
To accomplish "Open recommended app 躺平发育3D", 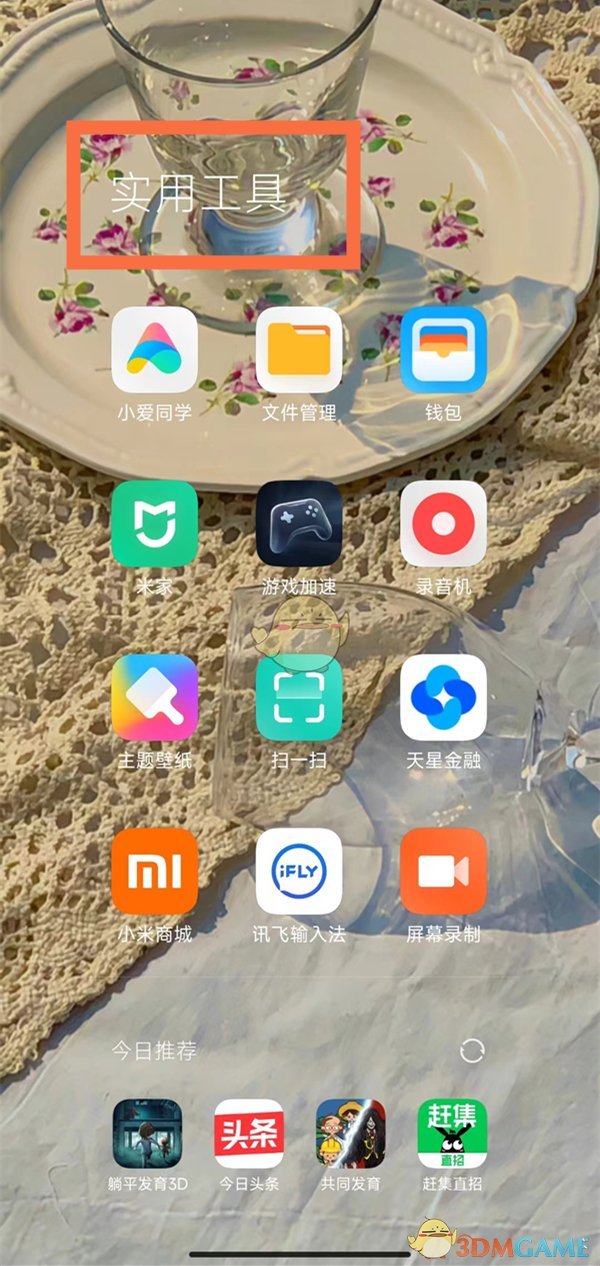I will [147, 1133].
